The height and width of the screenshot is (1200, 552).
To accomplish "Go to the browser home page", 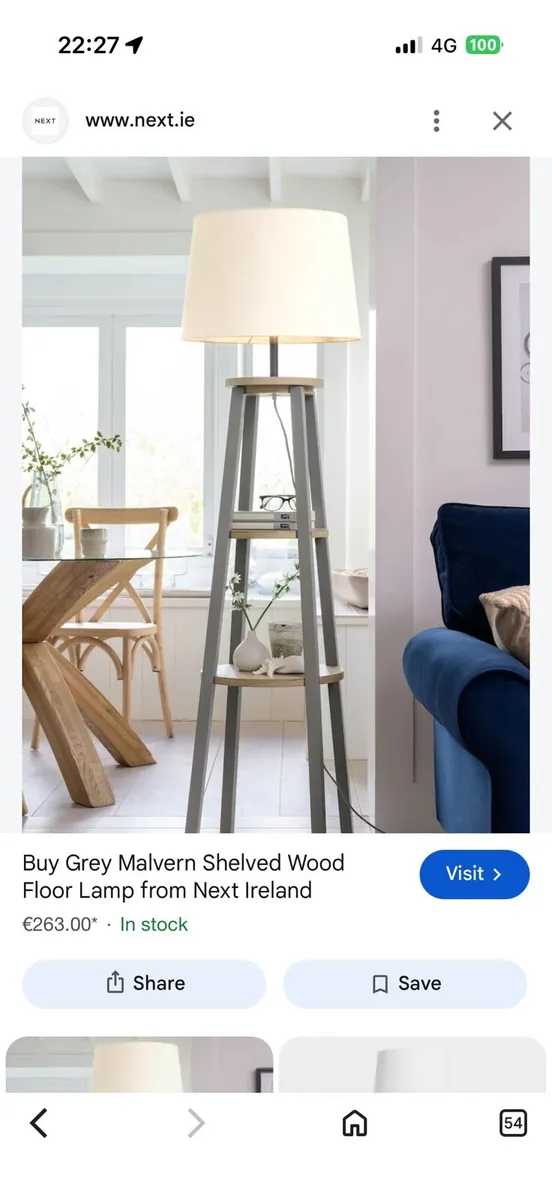I will [x=354, y=1124].
